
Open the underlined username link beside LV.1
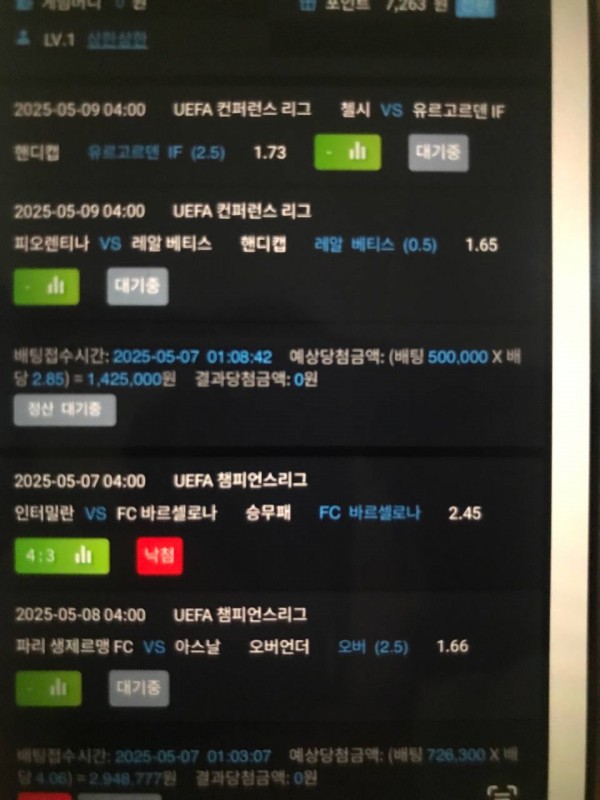pyautogui.click(x=118, y=41)
